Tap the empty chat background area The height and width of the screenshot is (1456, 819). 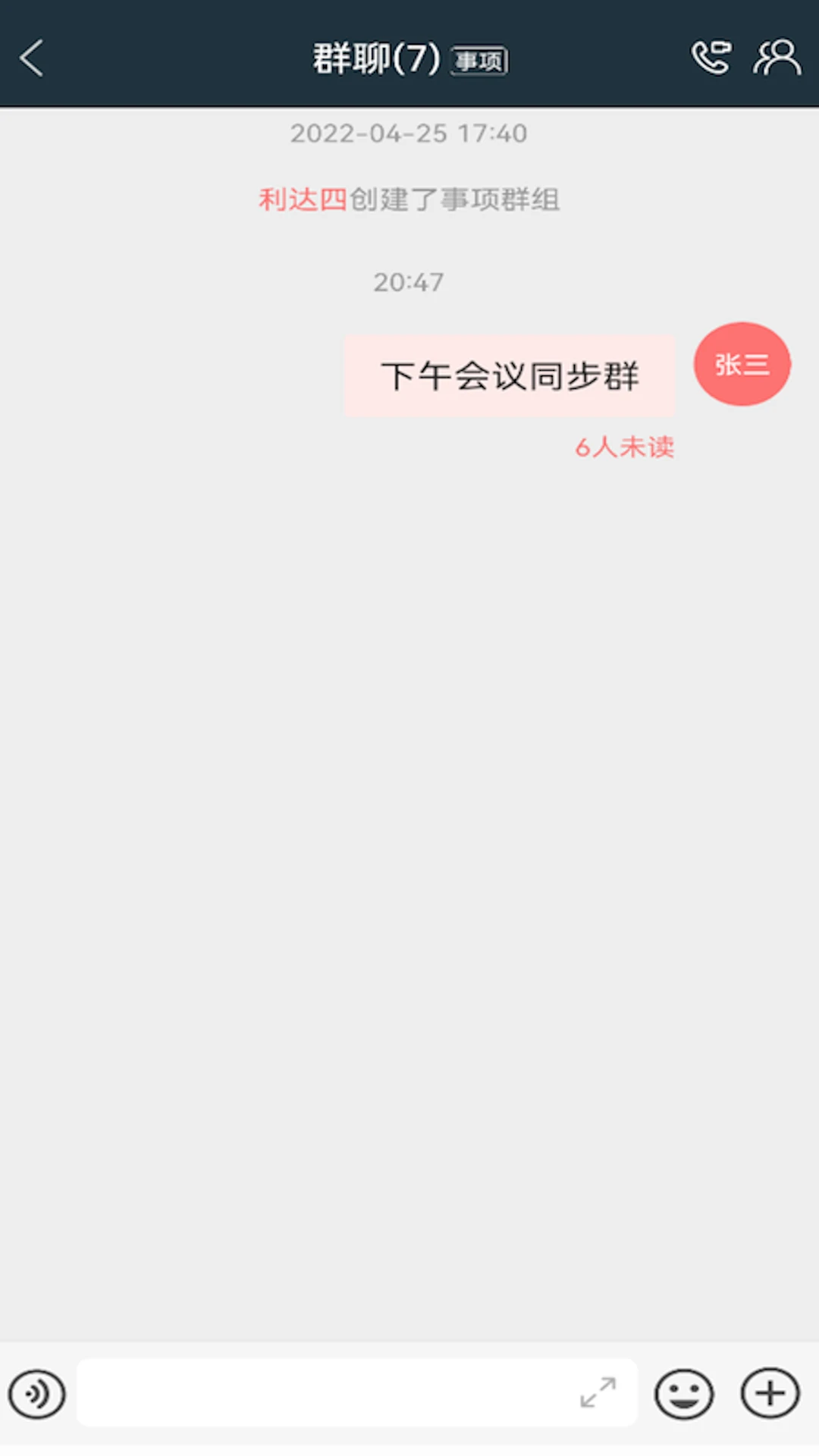click(303, 834)
